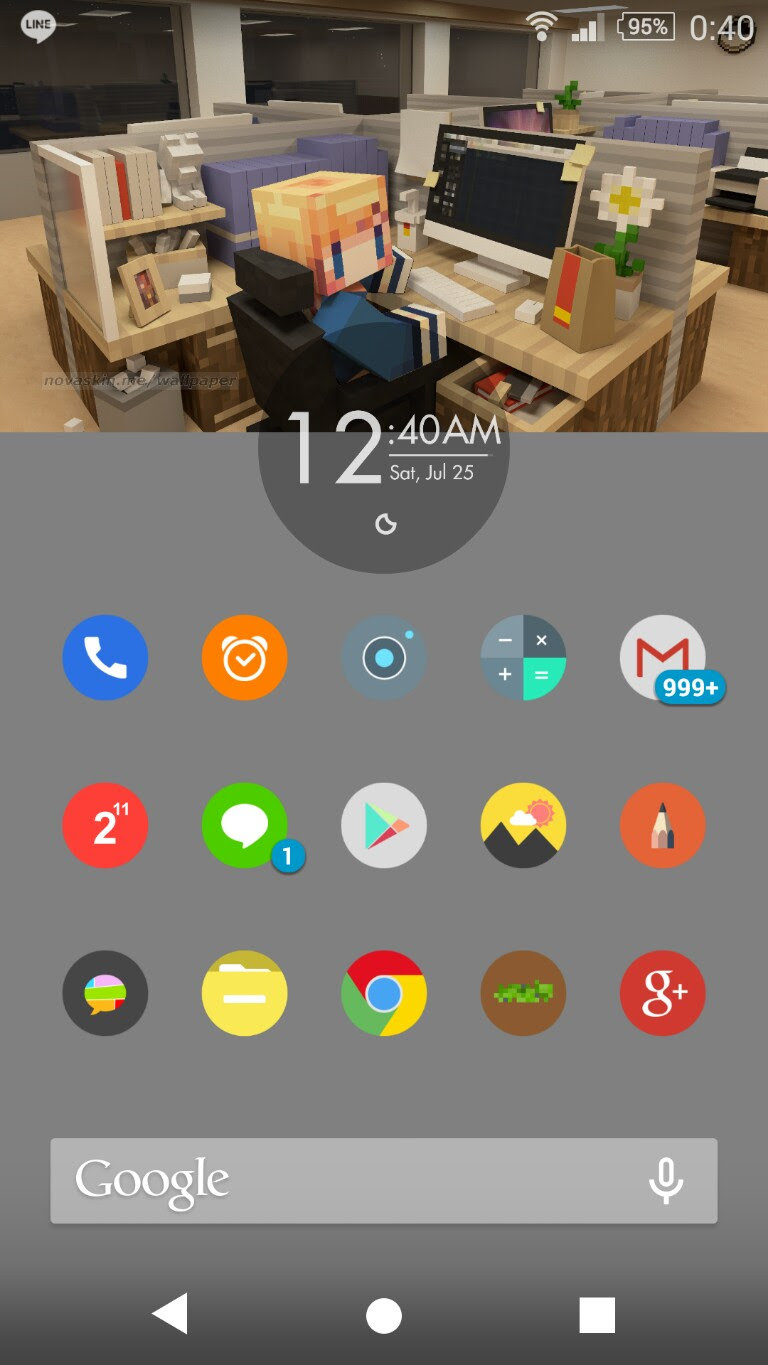Open the gallery app with mountain icon
Screen dimensions: 768x1365
coord(523,826)
